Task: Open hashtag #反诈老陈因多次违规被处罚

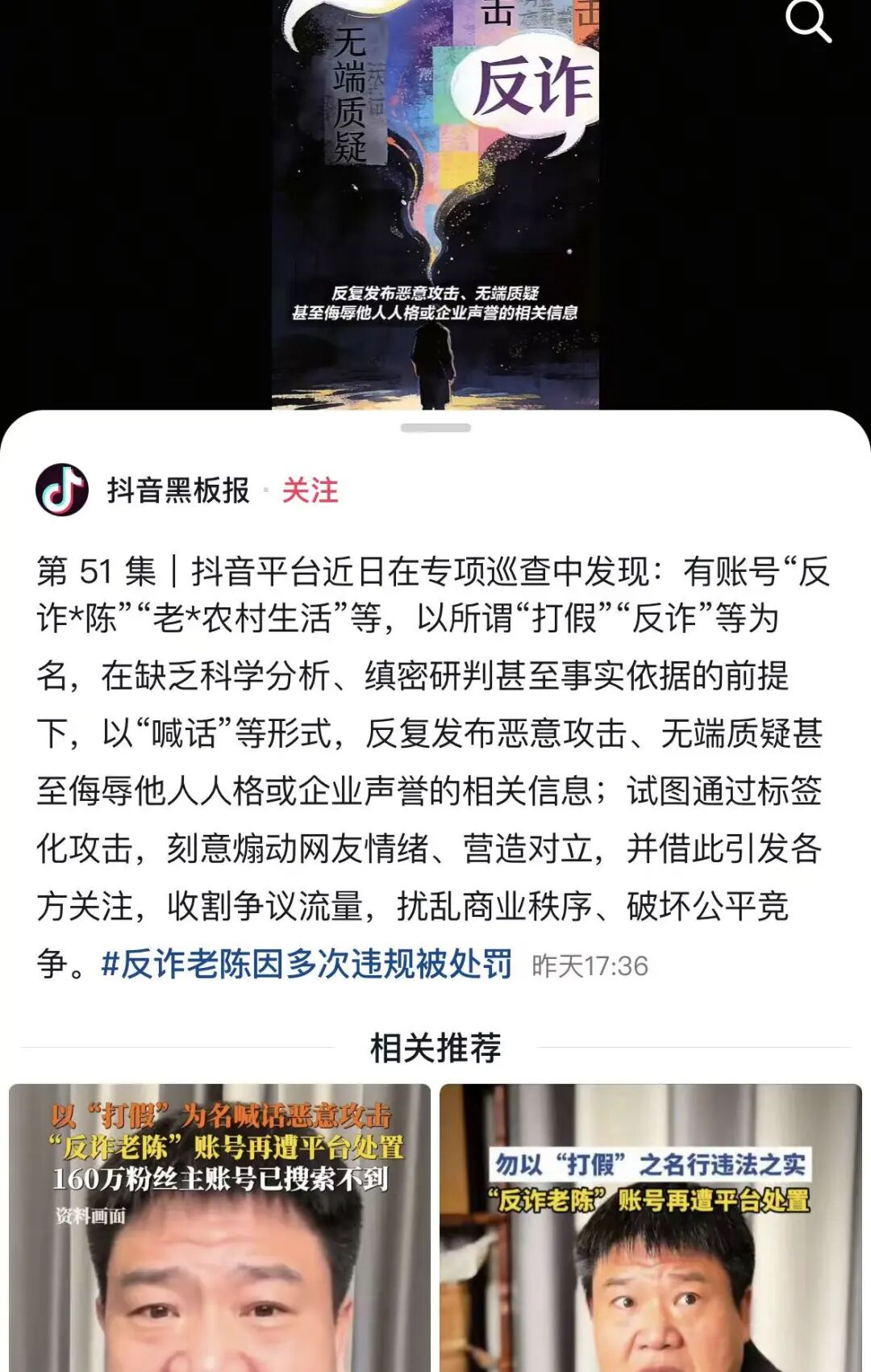Action: pos(306,964)
